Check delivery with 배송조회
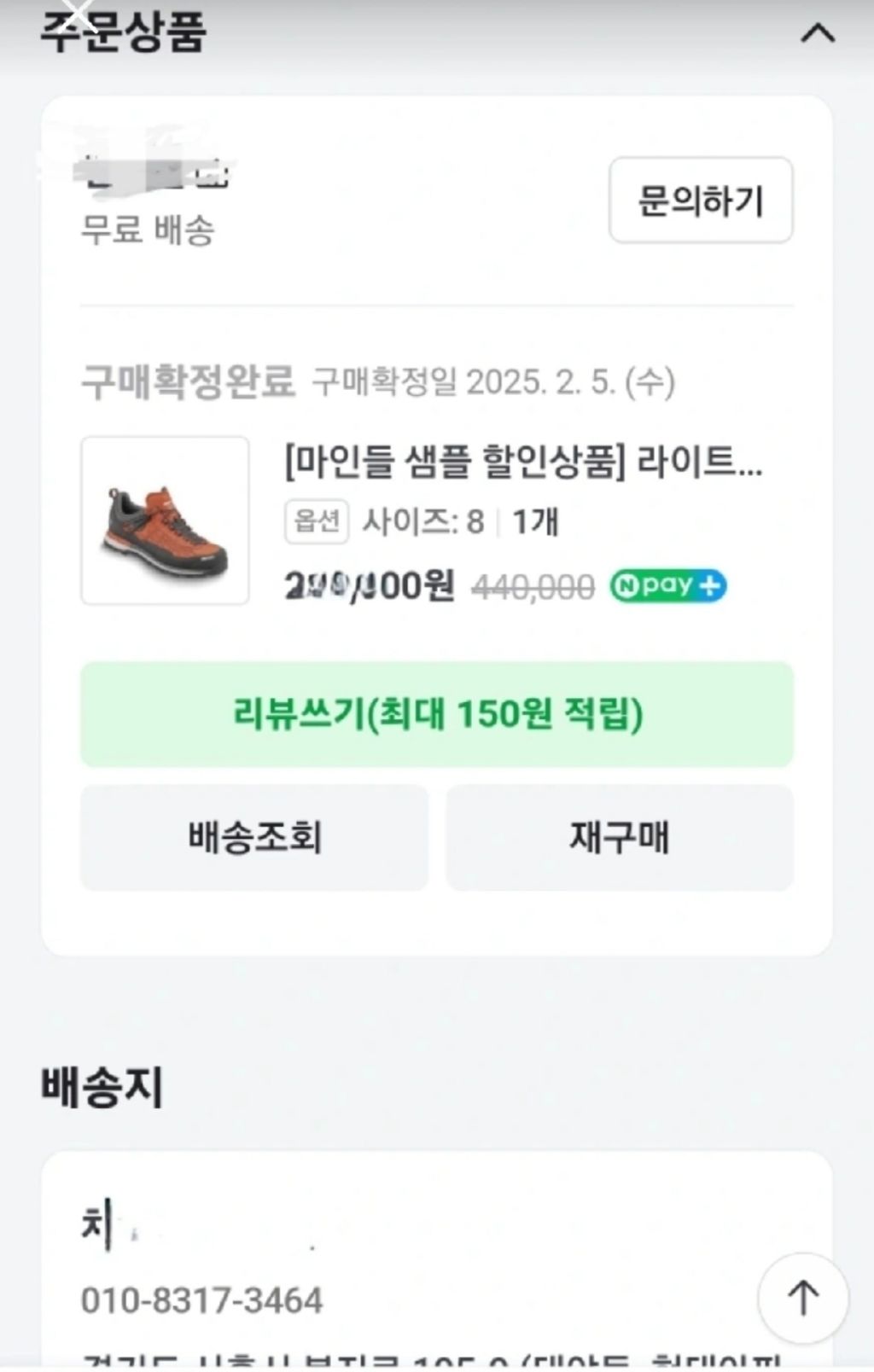874x1372 pixels. click(254, 837)
